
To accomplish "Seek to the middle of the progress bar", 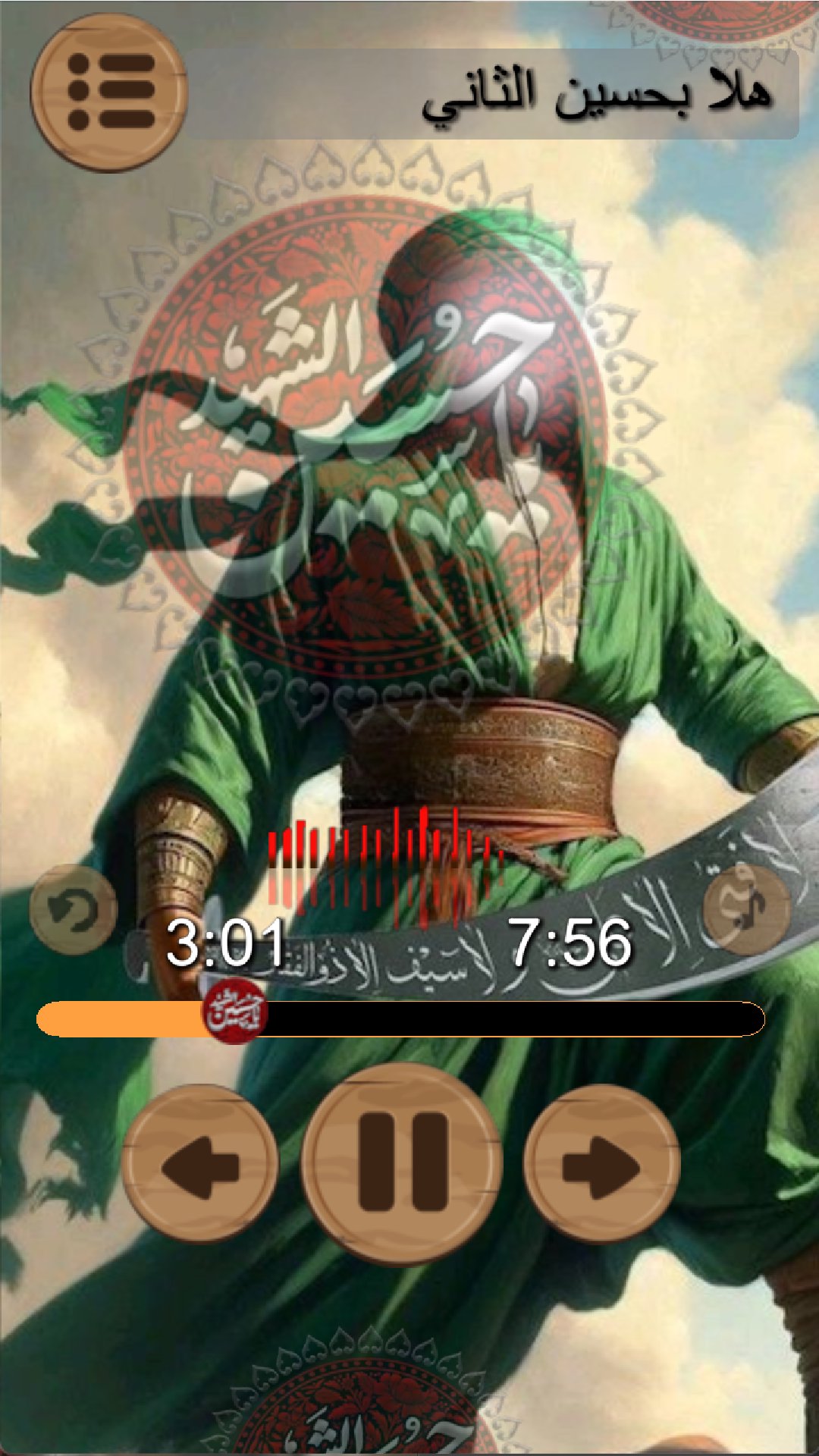I will click(x=400, y=1018).
